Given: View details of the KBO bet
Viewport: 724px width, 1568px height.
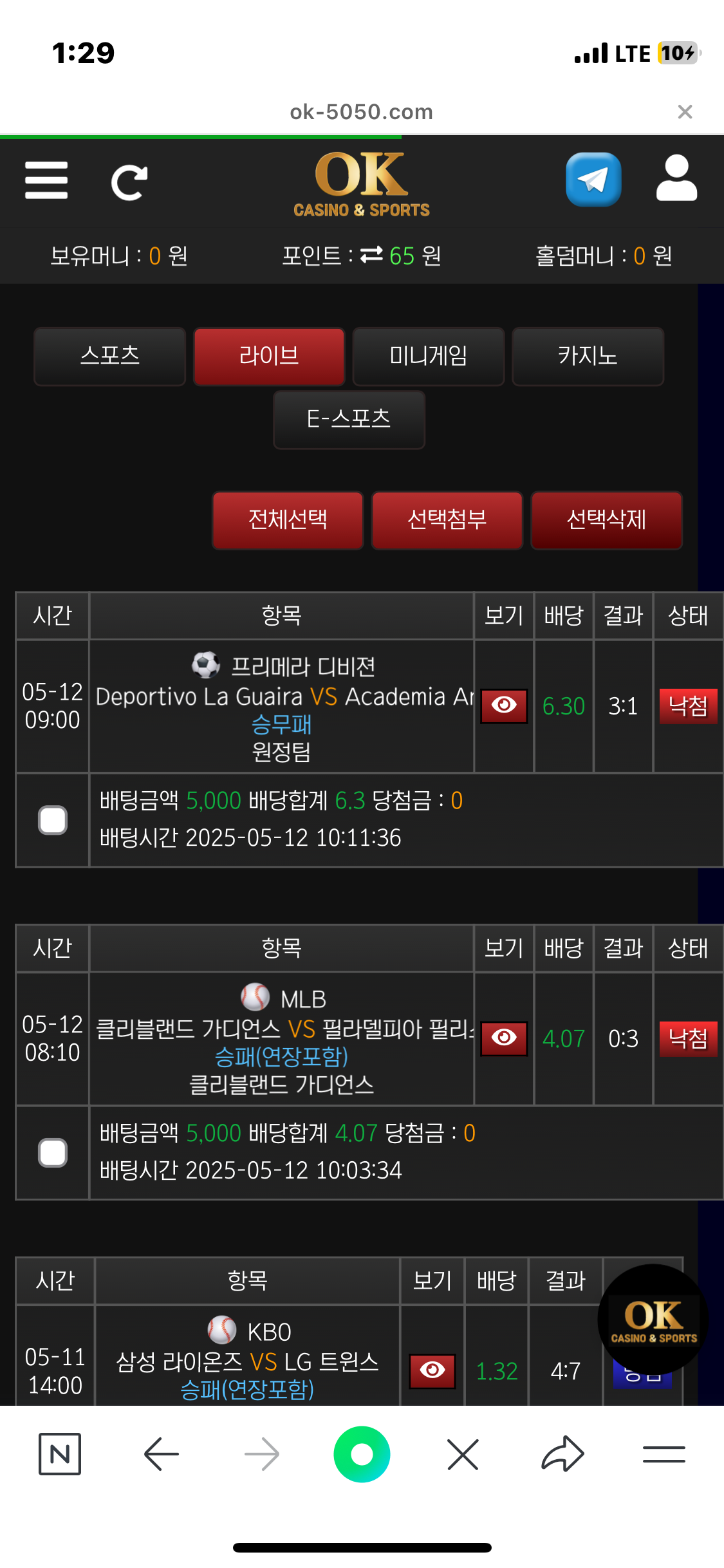Looking at the screenshot, I should pyautogui.click(x=432, y=1370).
